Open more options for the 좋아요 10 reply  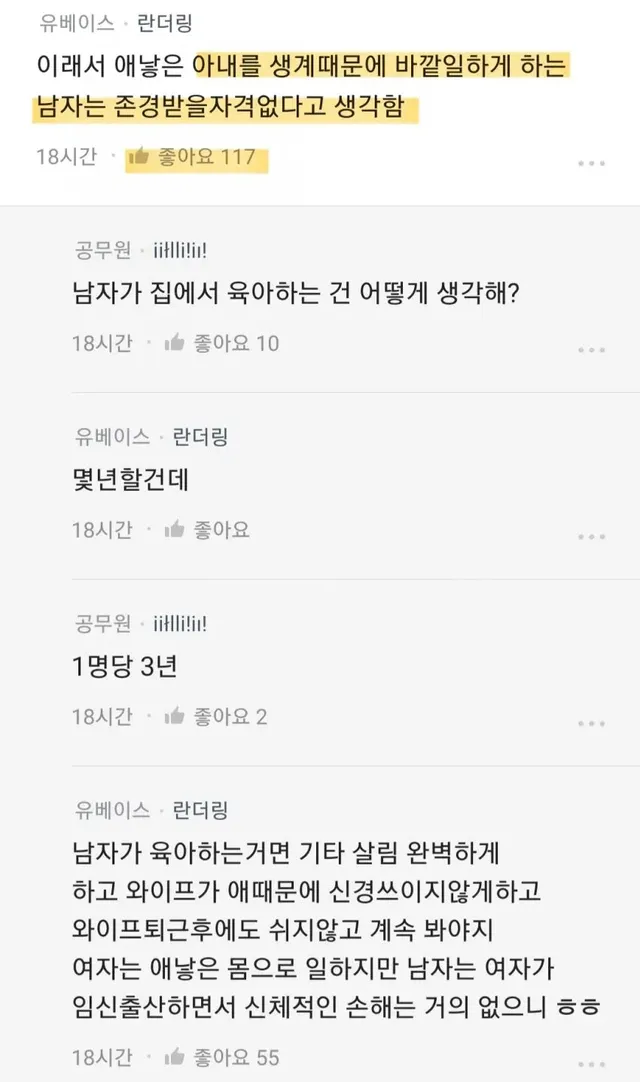pos(592,350)
